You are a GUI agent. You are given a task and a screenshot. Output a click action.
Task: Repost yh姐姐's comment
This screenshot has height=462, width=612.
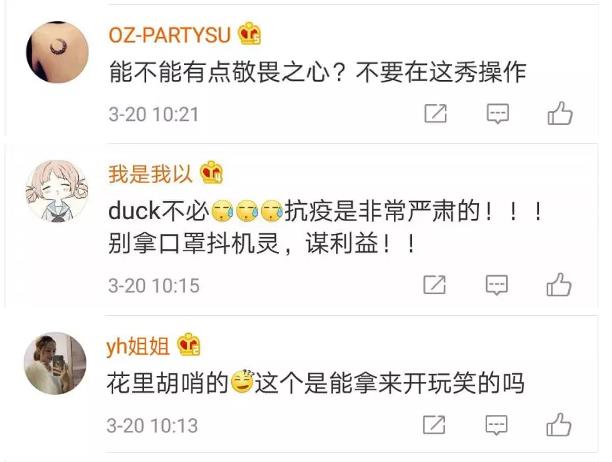435,426
